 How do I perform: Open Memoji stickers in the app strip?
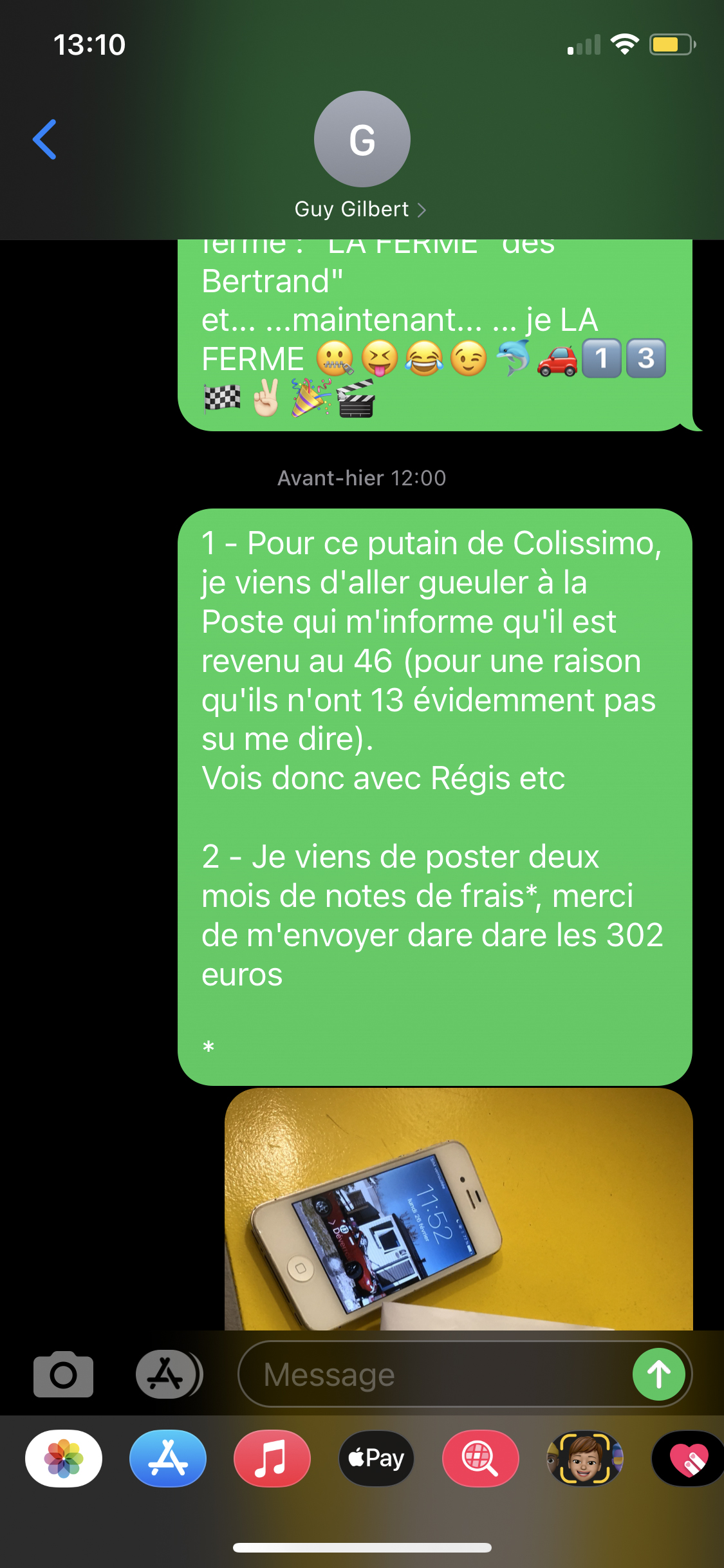585,1459
